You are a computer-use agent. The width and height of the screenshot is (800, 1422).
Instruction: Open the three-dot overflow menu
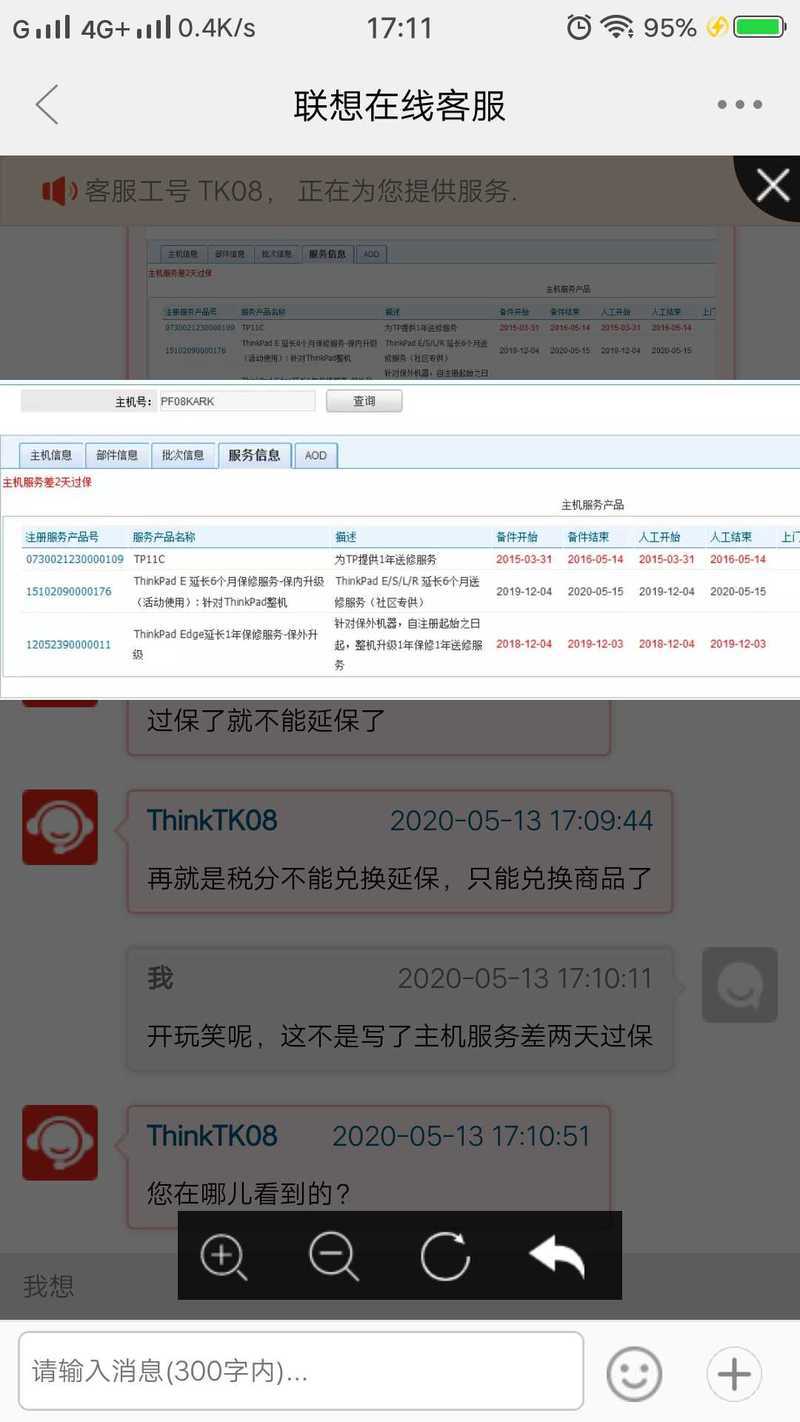(x=740, y=105)
